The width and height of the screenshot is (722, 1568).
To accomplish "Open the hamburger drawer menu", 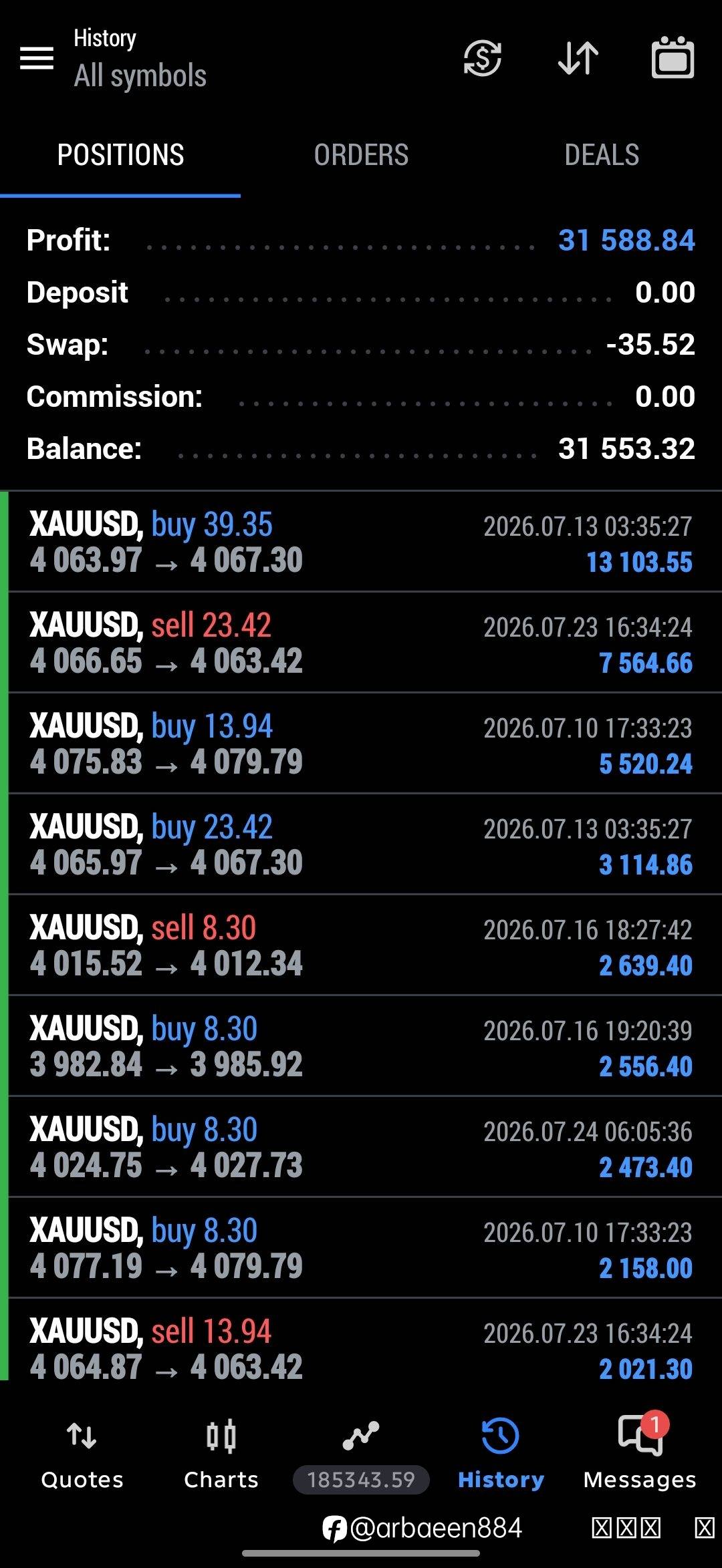I will click(37, 58).
